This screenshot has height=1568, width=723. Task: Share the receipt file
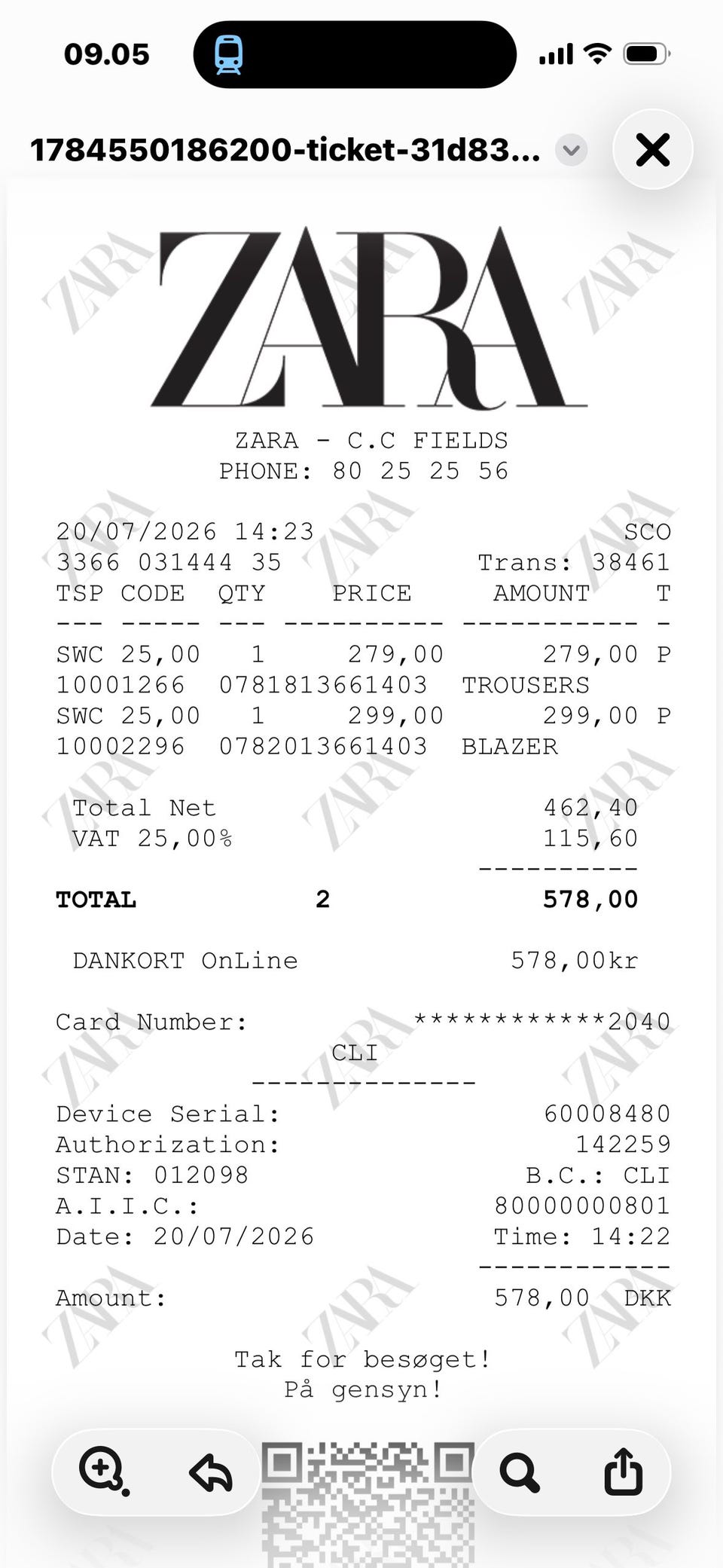click(624, 1470)
